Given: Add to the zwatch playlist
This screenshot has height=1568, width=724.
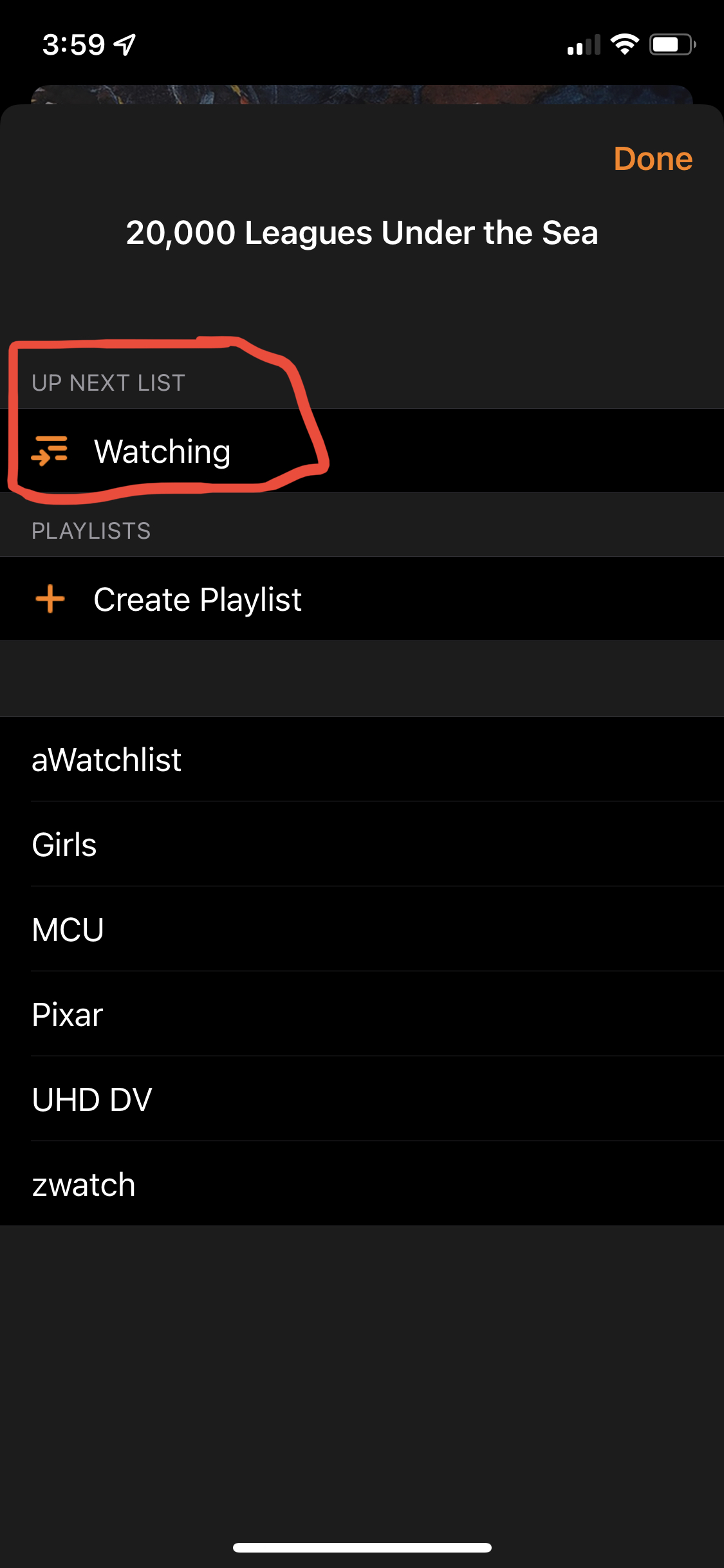Looking at the screenshot, I should 84,1184.
